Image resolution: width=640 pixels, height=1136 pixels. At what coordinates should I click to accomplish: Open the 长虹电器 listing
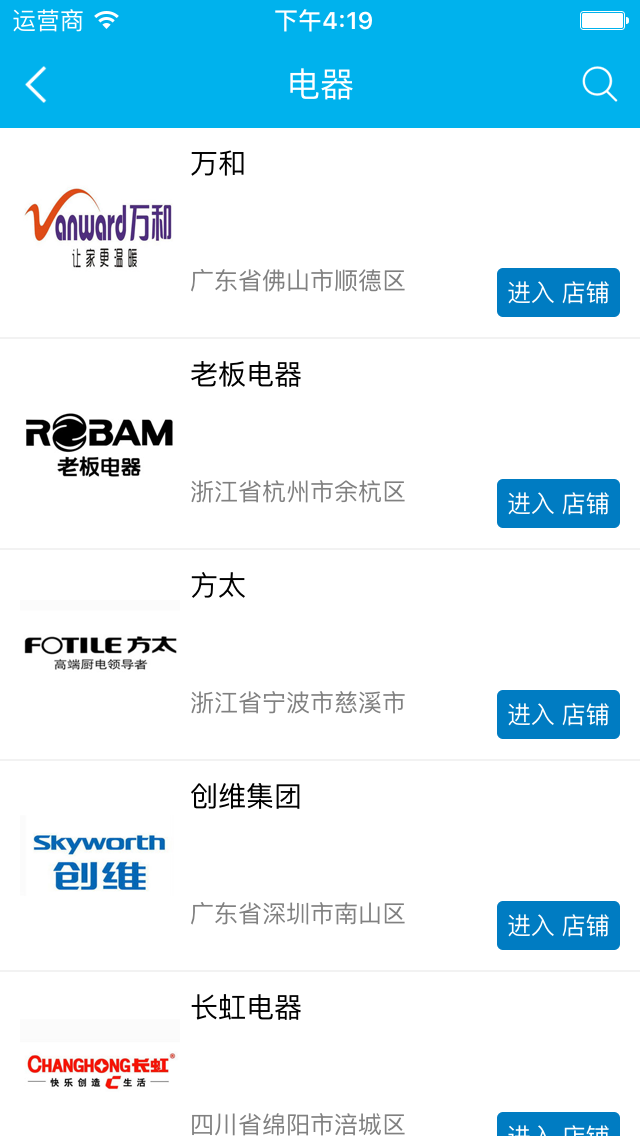(320, 1054)
